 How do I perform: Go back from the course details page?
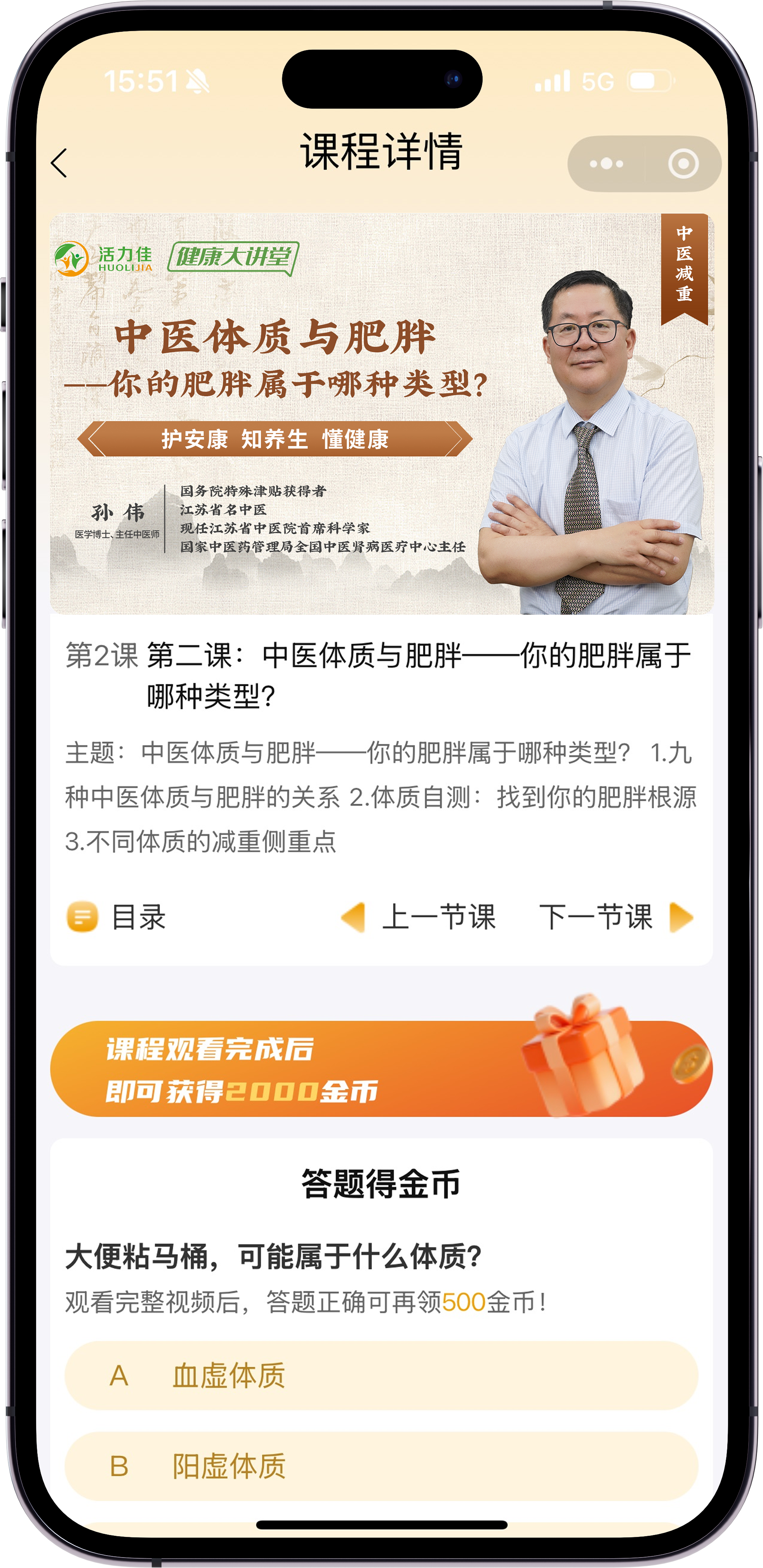tap(59, 163)
